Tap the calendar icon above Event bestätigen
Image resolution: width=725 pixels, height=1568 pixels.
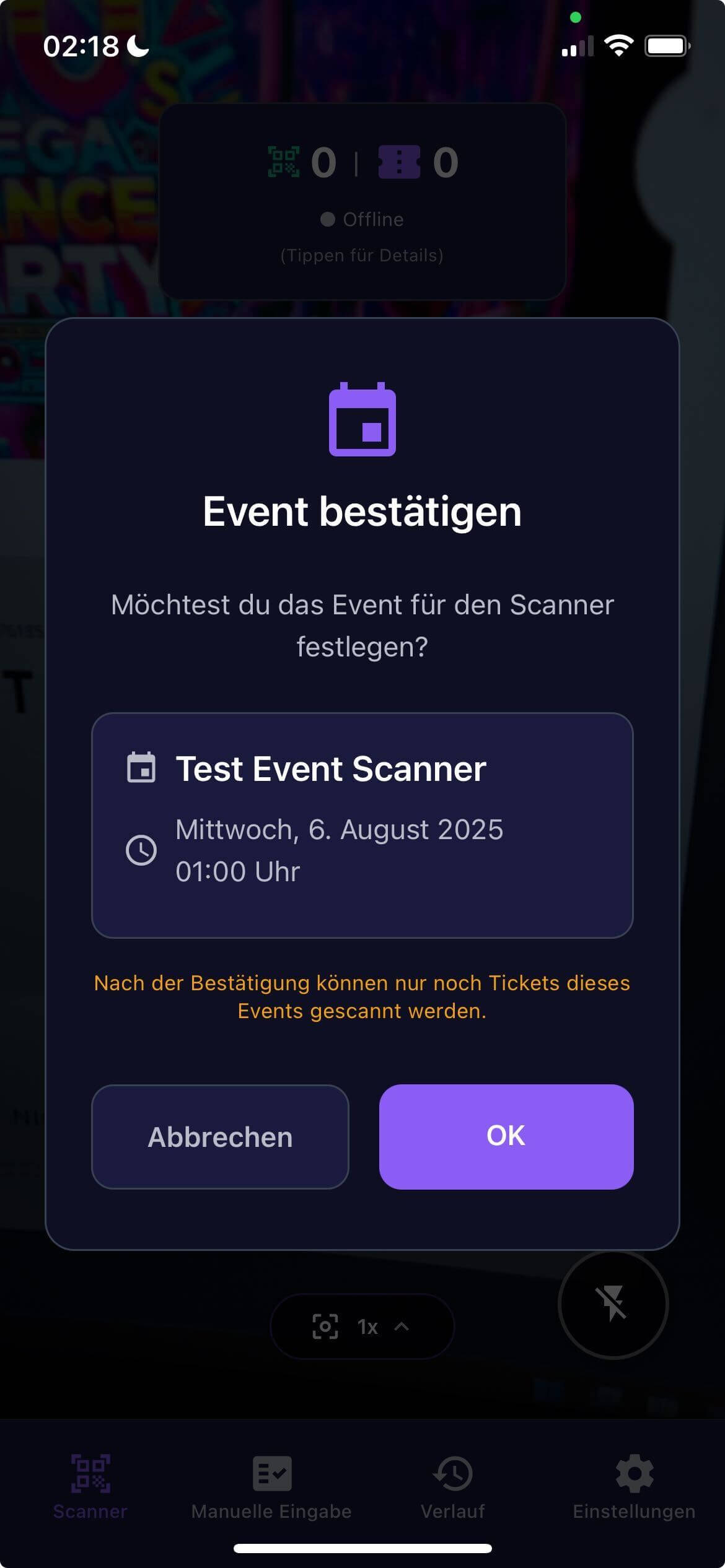click(x=362, y=420)
